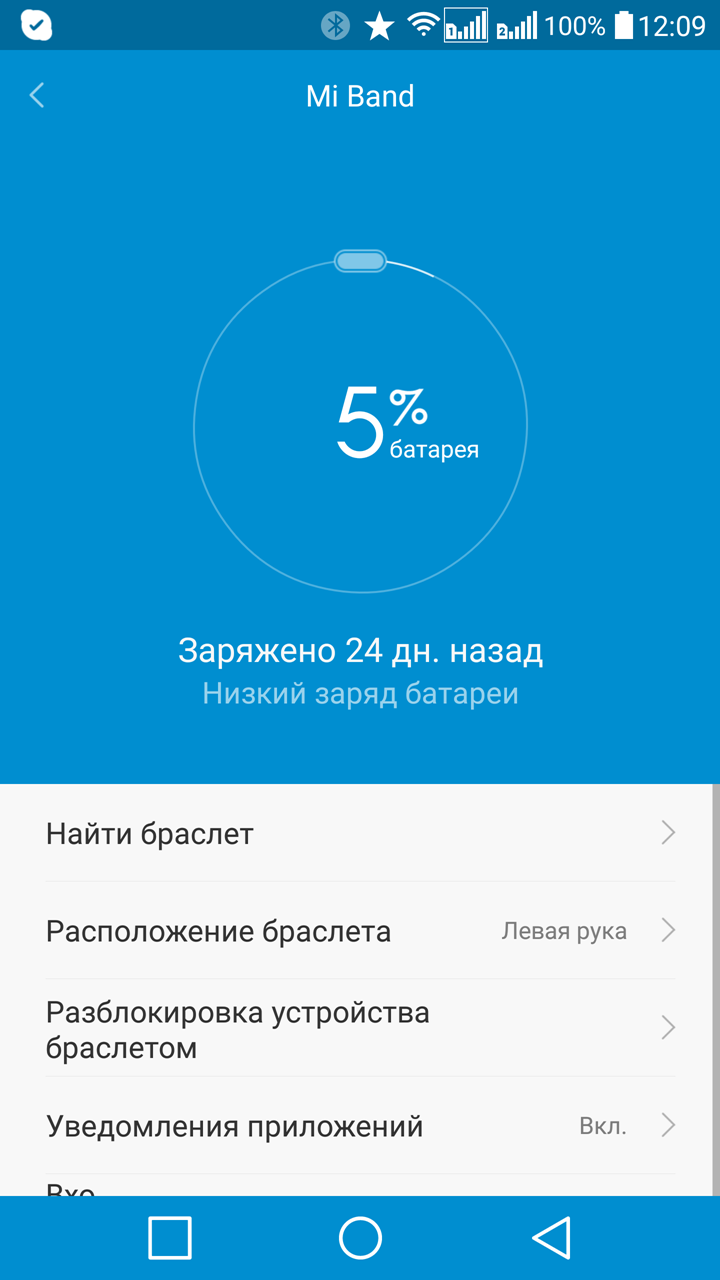Open the Найти браслет row
The image size is (720, 1280).
360,833
